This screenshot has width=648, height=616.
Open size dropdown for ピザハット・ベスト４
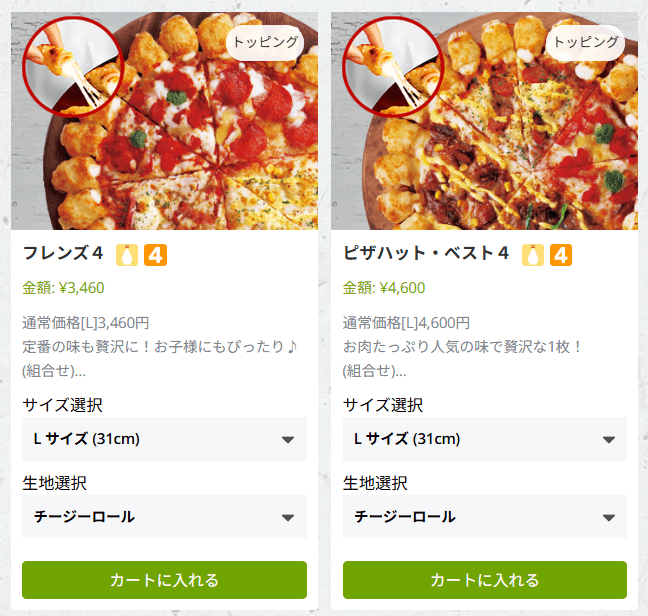point(485,438)
